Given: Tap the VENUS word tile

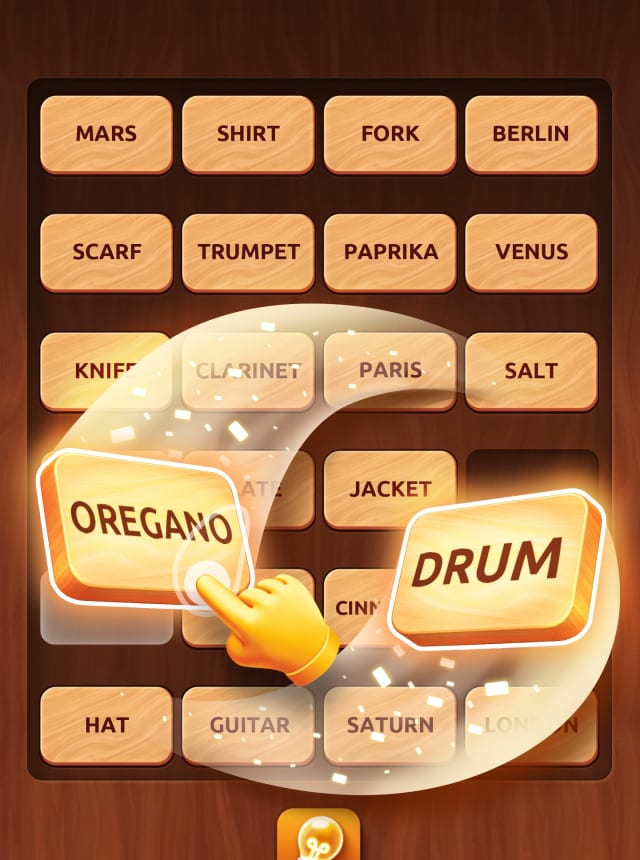Looking at the screenshot, I should pos(531,252).
